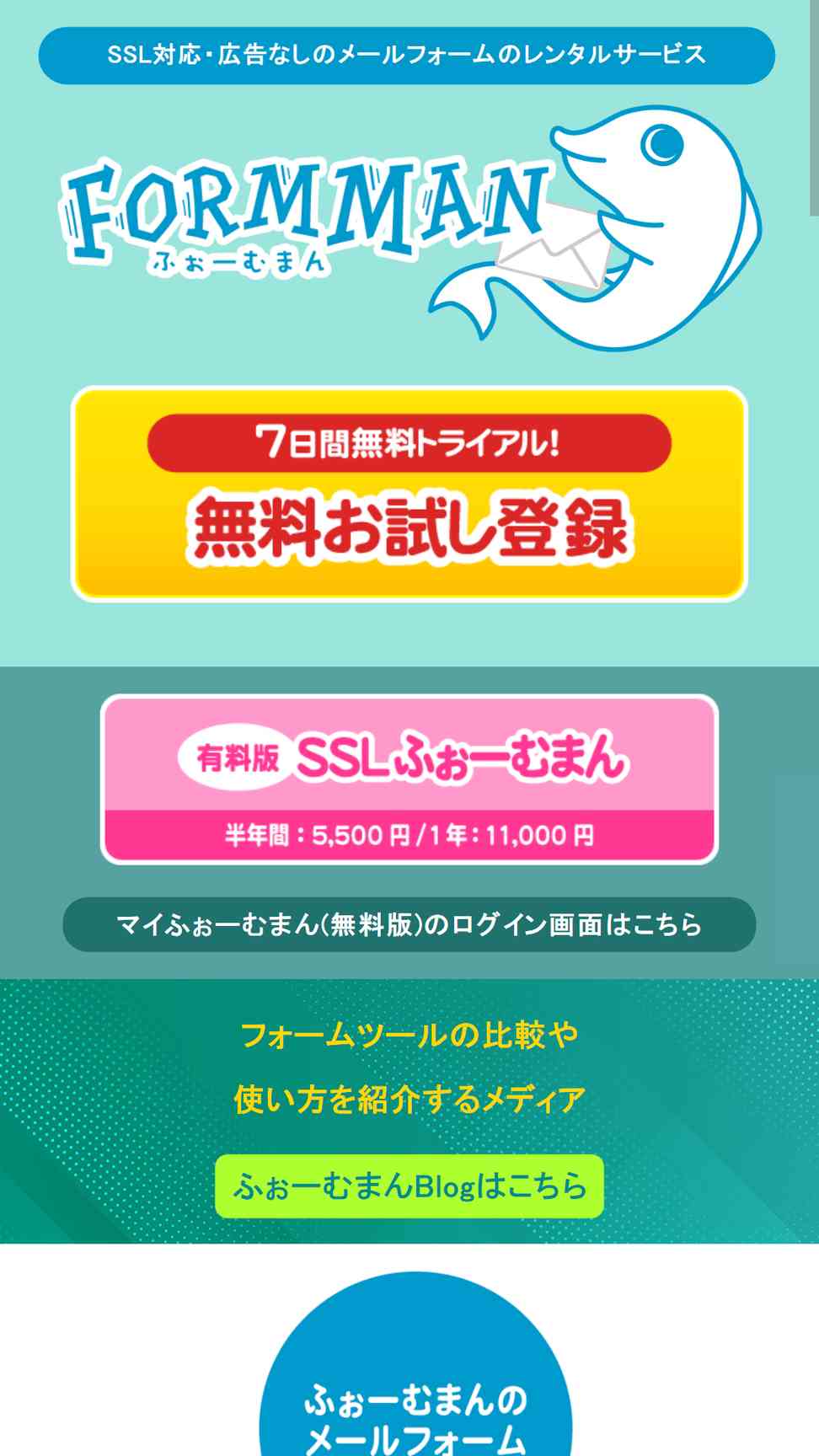This screenshot has width=819, height=1456.
Task: Open マイふぉーむまん(無料版) login screen link
Action: click(409, 924)
